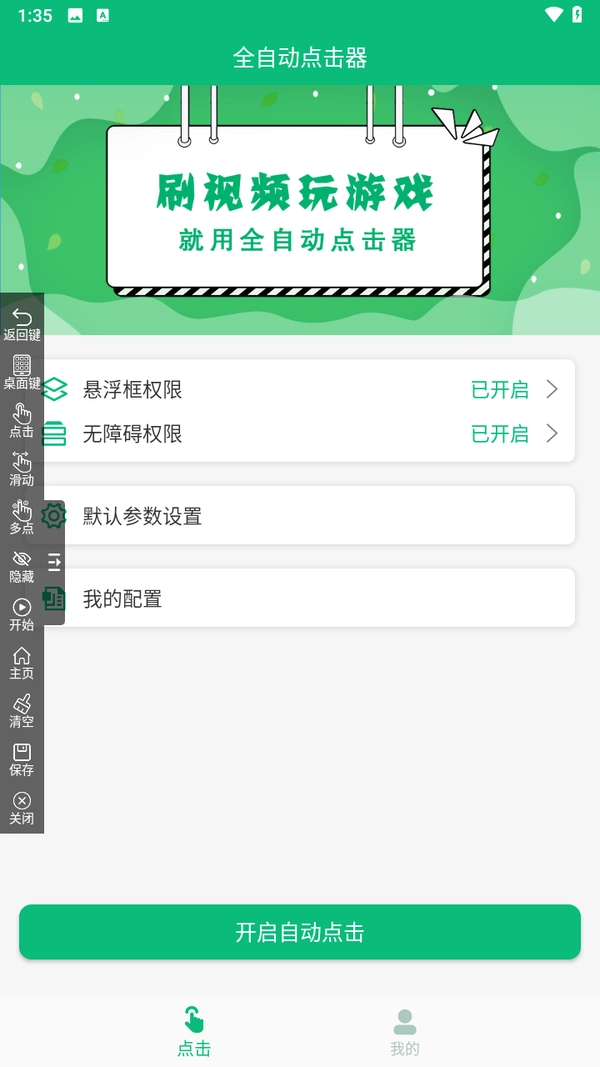Open 默认参数设置
Viewport: 600px width, 1067px height.
tap(310, 516)
